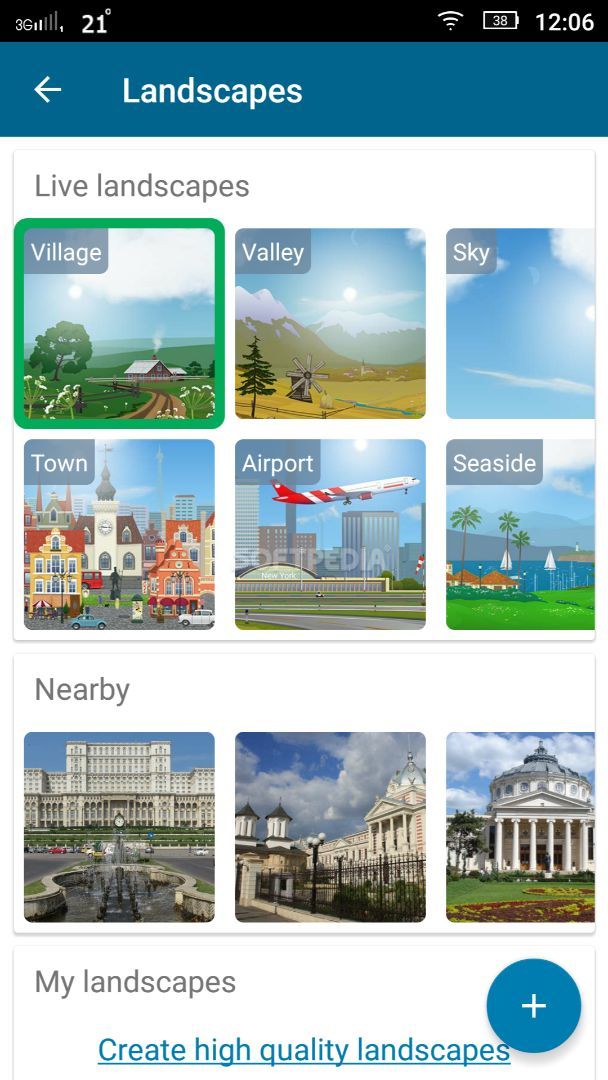This screenshot has height=1080, width=608.
Task: Add a new landscape with the plus button
Action: [533, 1005]
